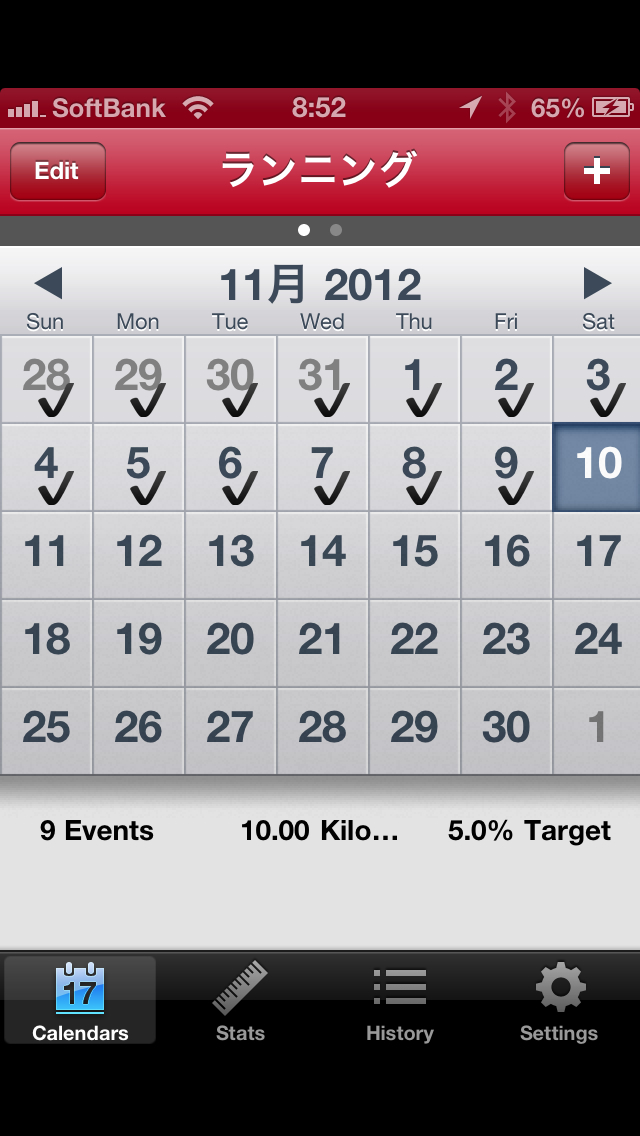Advance to the next month
The width and height of the screenshot is (640, 1136).
click(x=597, y=283)
